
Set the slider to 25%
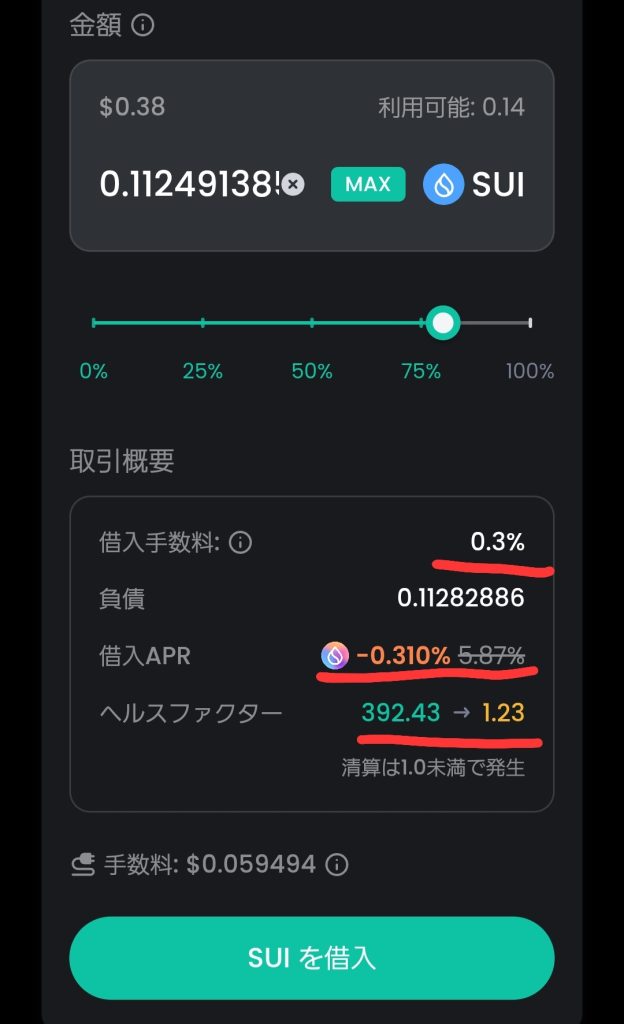point(203,323)
